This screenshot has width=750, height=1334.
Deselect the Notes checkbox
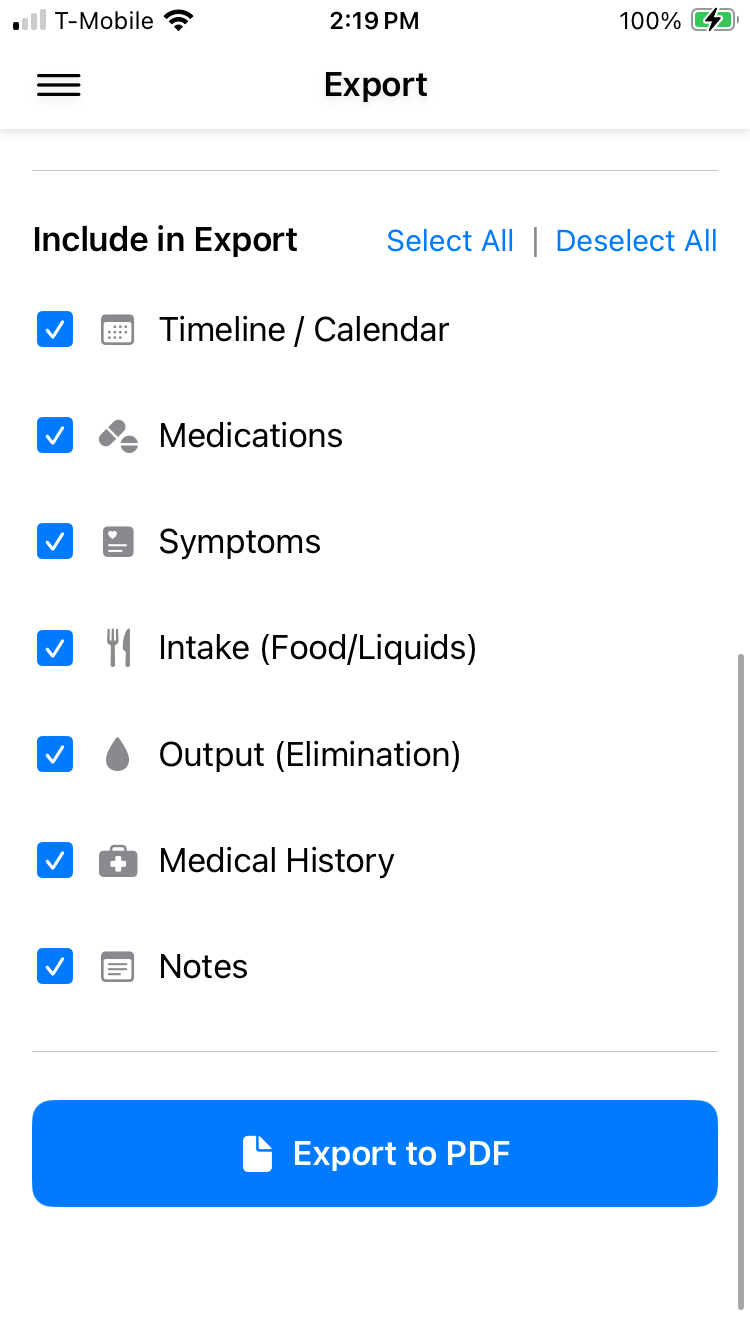(55, 966)
